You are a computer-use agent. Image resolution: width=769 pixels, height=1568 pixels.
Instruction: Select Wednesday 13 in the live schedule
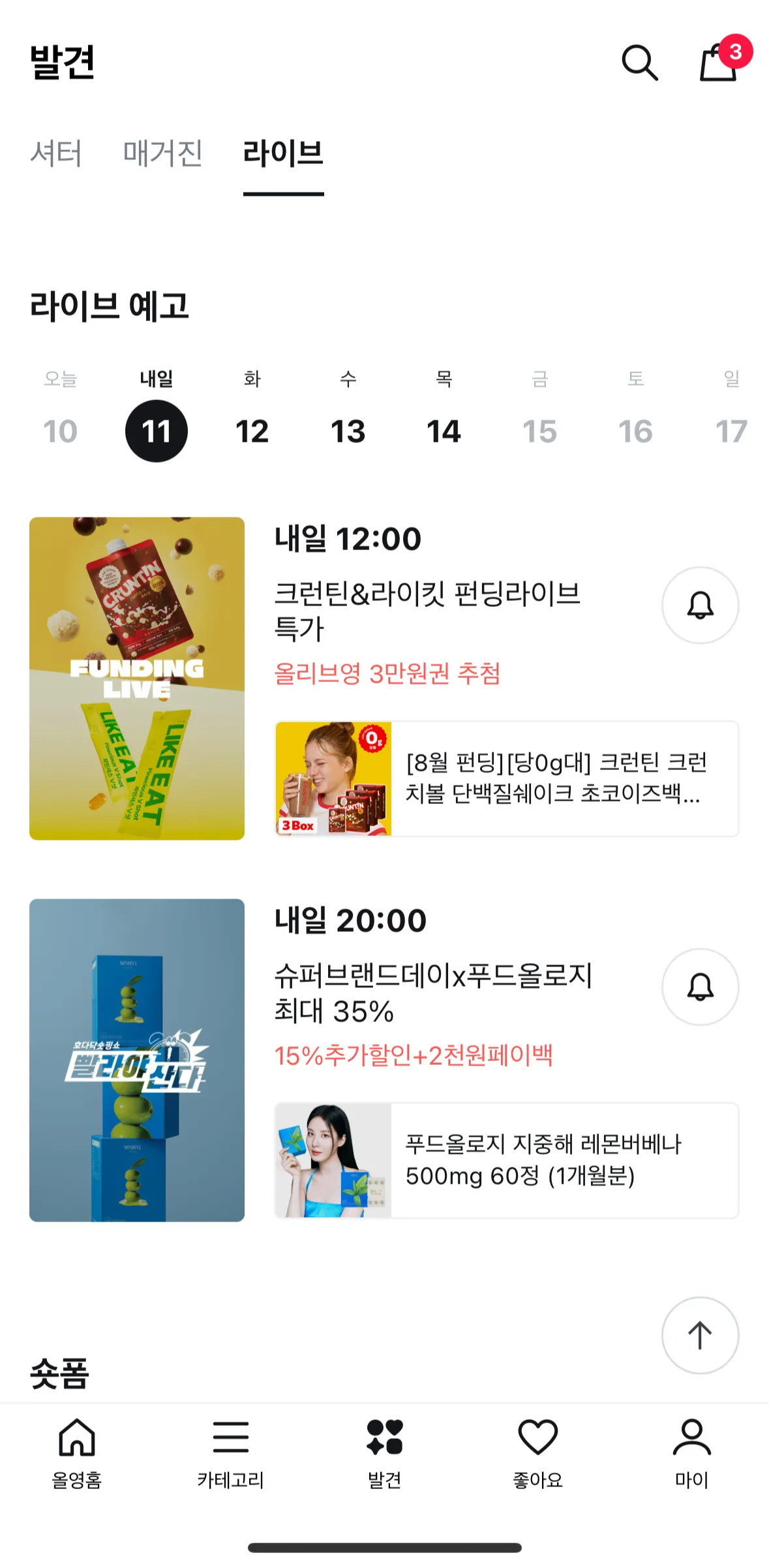(348, 431)
